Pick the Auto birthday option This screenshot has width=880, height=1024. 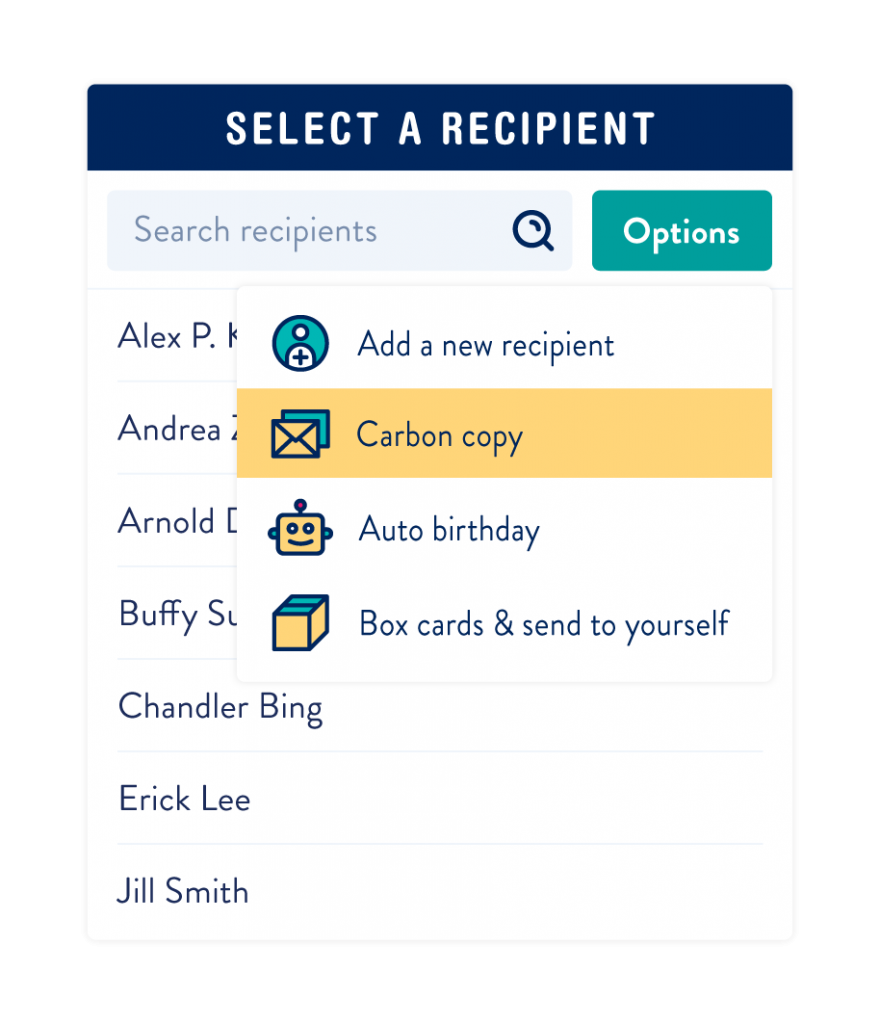pos(449,529)
